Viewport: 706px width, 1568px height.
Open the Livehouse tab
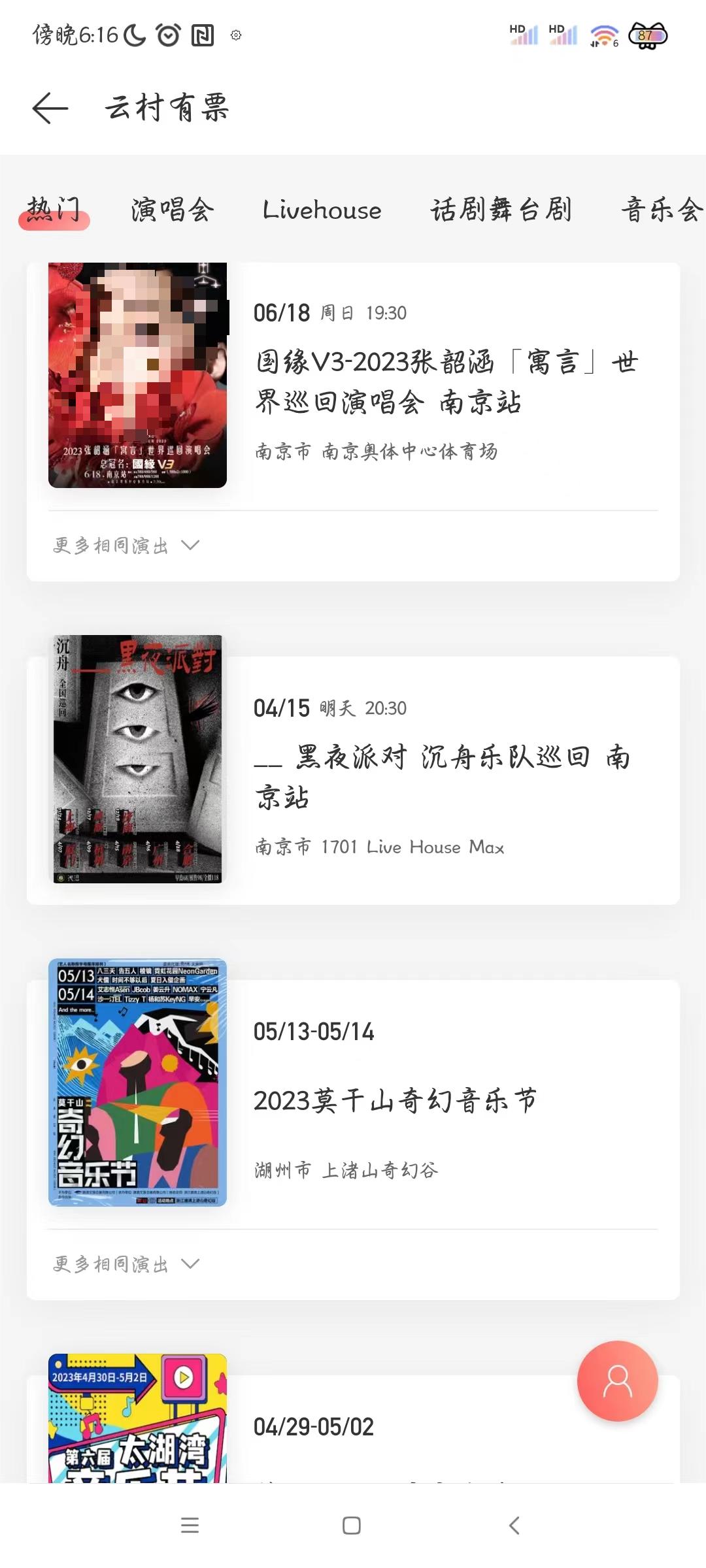tap(322, 210)
